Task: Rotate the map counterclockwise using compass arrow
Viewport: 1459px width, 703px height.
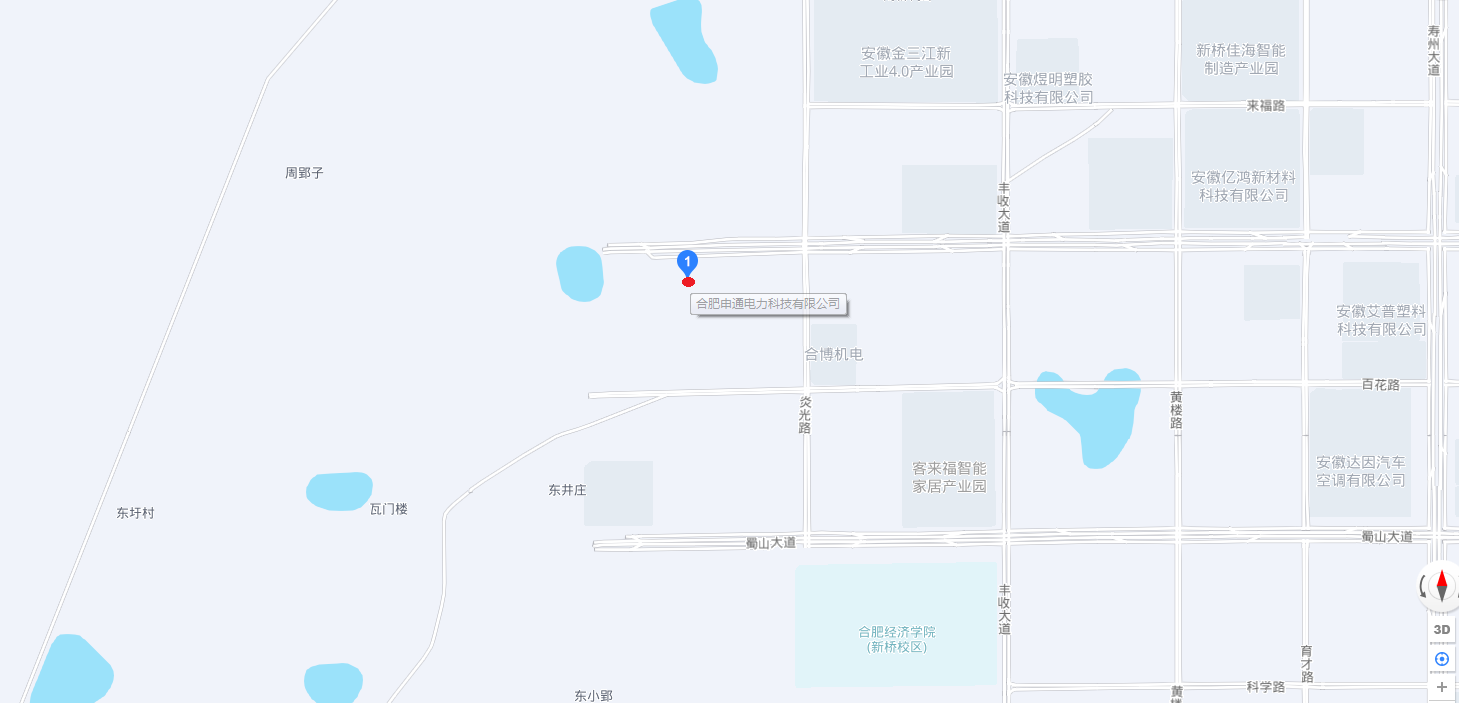Action: pyautogui.click(x=1421, y=586)
